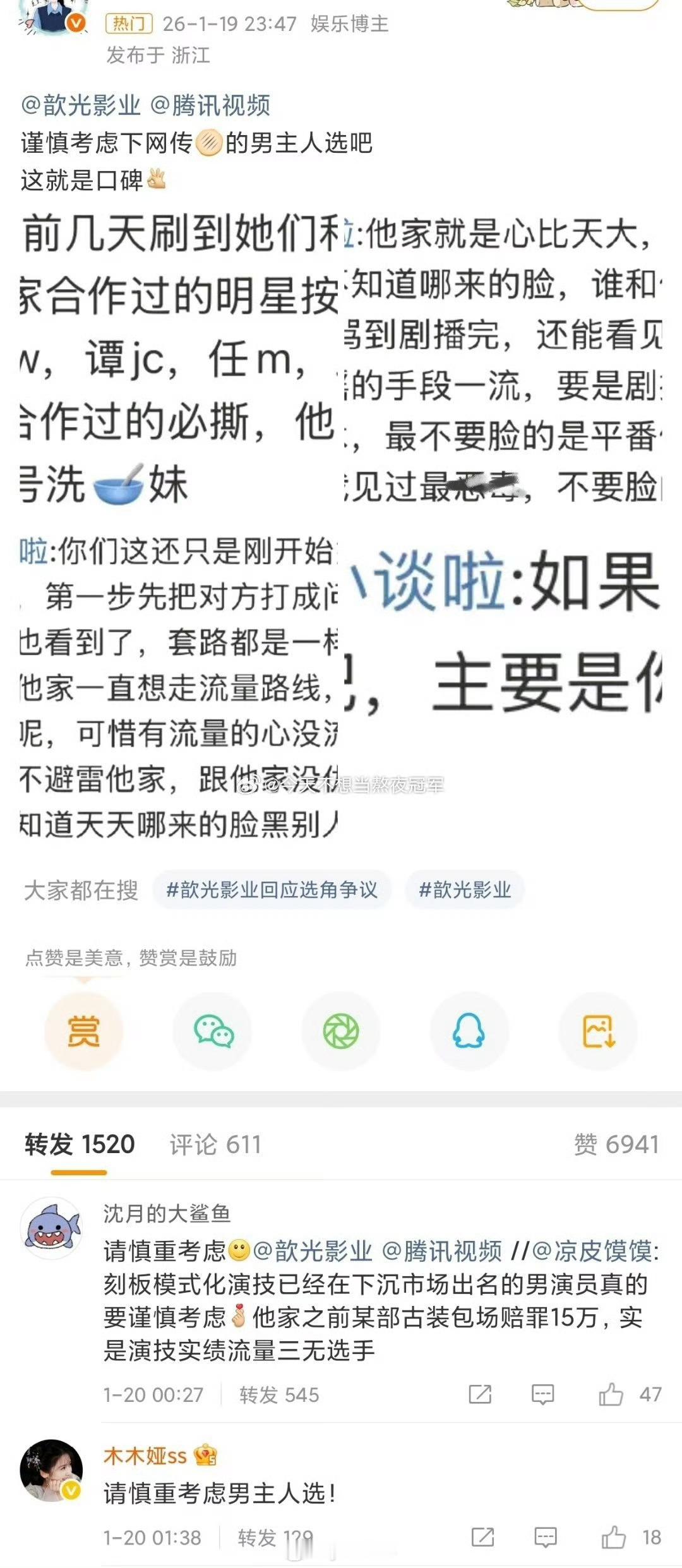This screenshot has height=1568, width=682.
Task: Share the post via the QQ penguin icon
Action: tap(469, 1031)
